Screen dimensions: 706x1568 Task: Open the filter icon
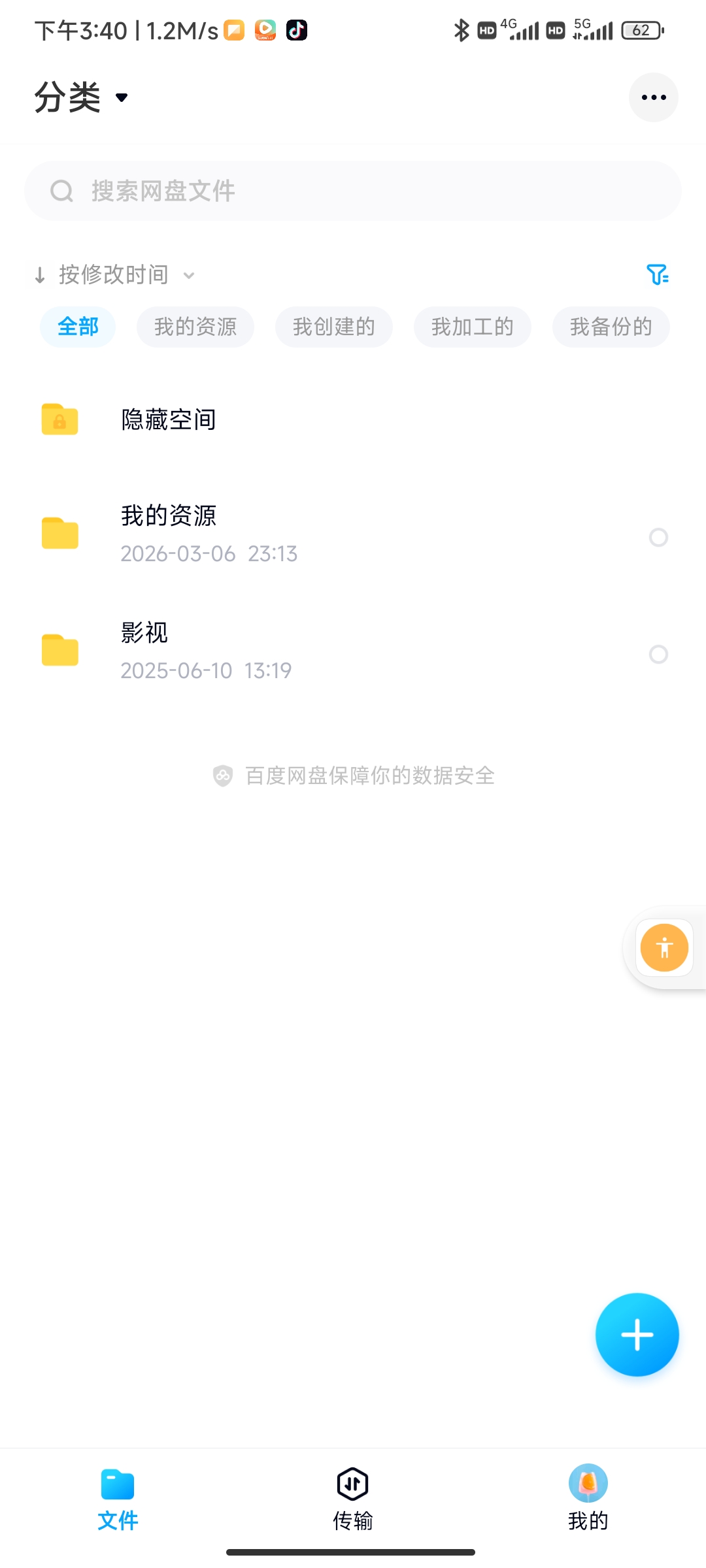pyautogui.click(x=657, y=274)
